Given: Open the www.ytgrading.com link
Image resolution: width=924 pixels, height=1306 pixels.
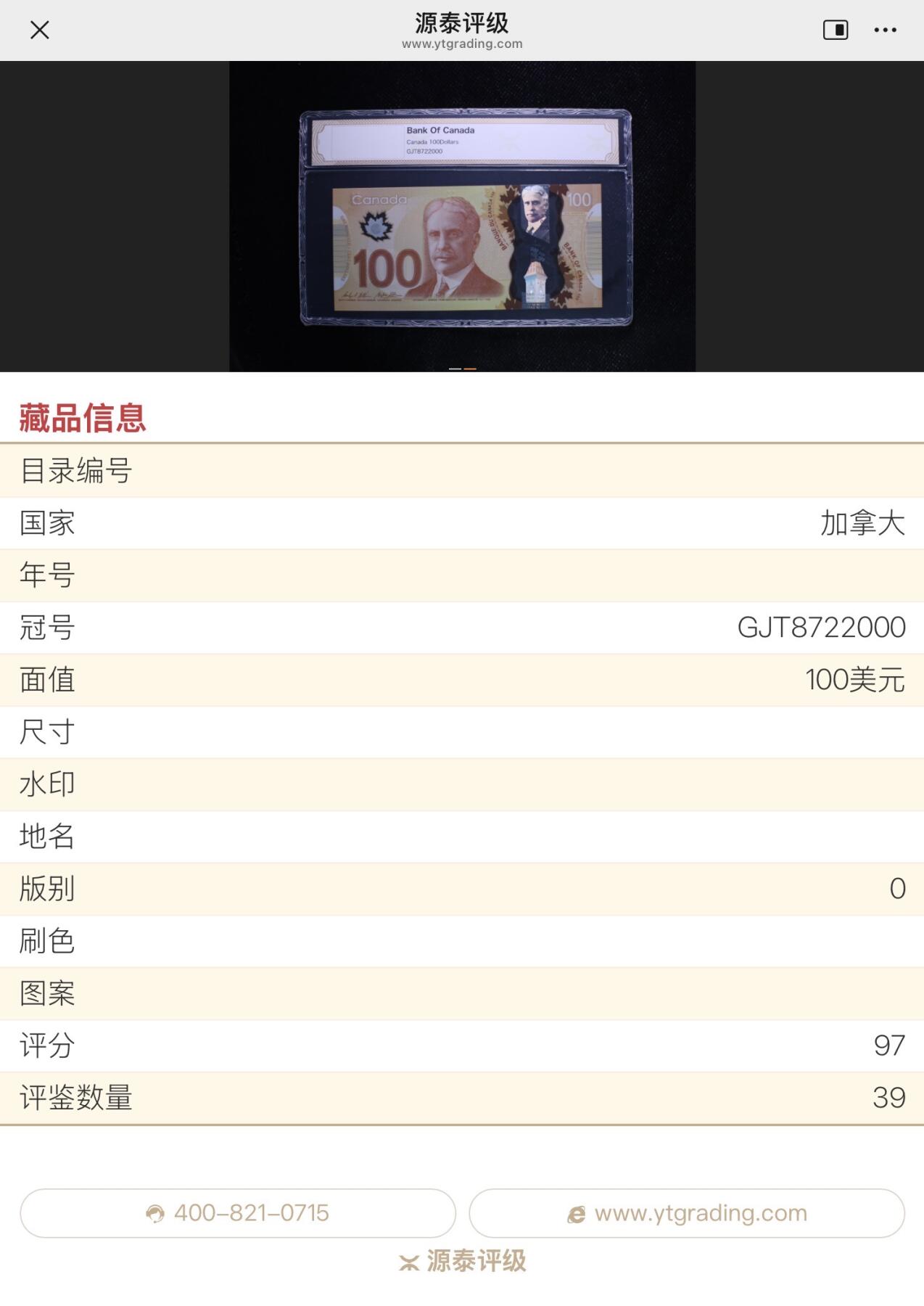Looking at the screenshot, I should pyautogui.click(x=685, y=1212).
